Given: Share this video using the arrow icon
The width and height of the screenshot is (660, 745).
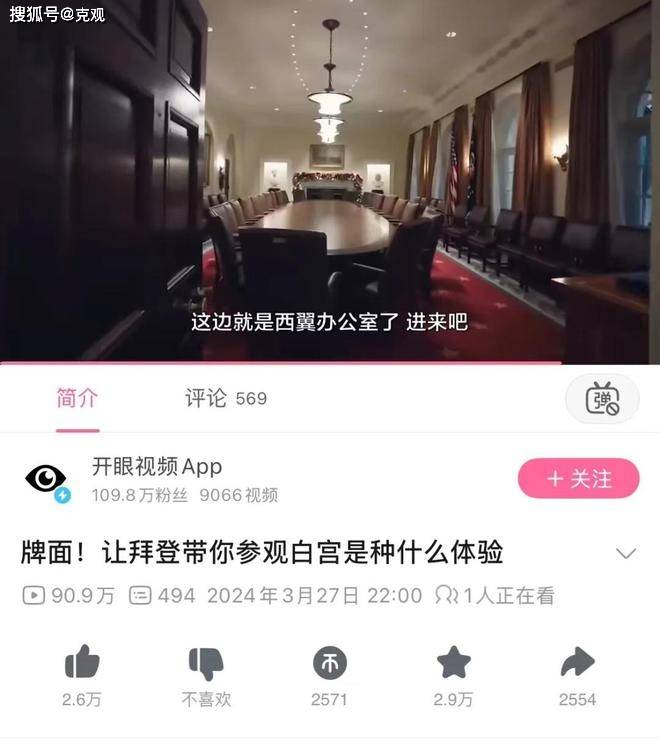Looking at the screenshot, I should tap(577, 662).
